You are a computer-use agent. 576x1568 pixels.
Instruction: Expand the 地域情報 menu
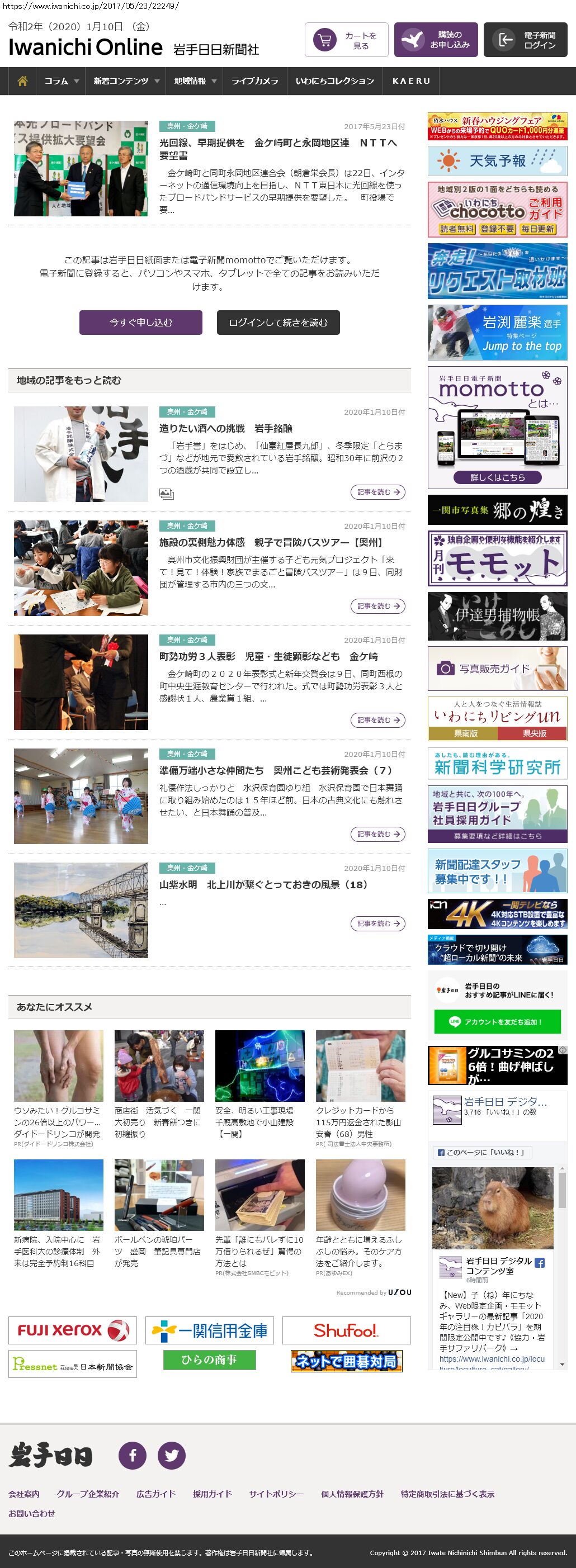[x=195, y=81]
